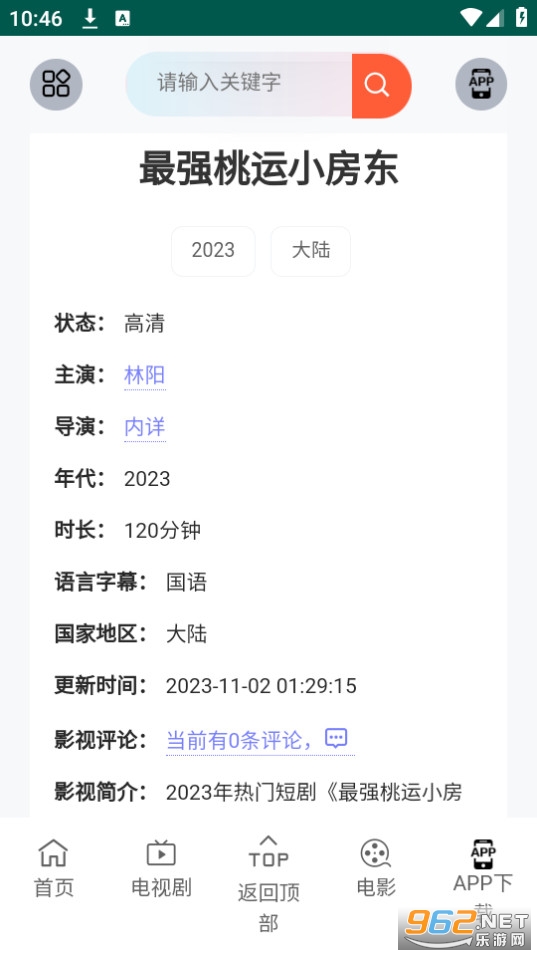537x956 pixels.
Task: Go to the 首页 home tab
Action: click(x=54, y=869)
